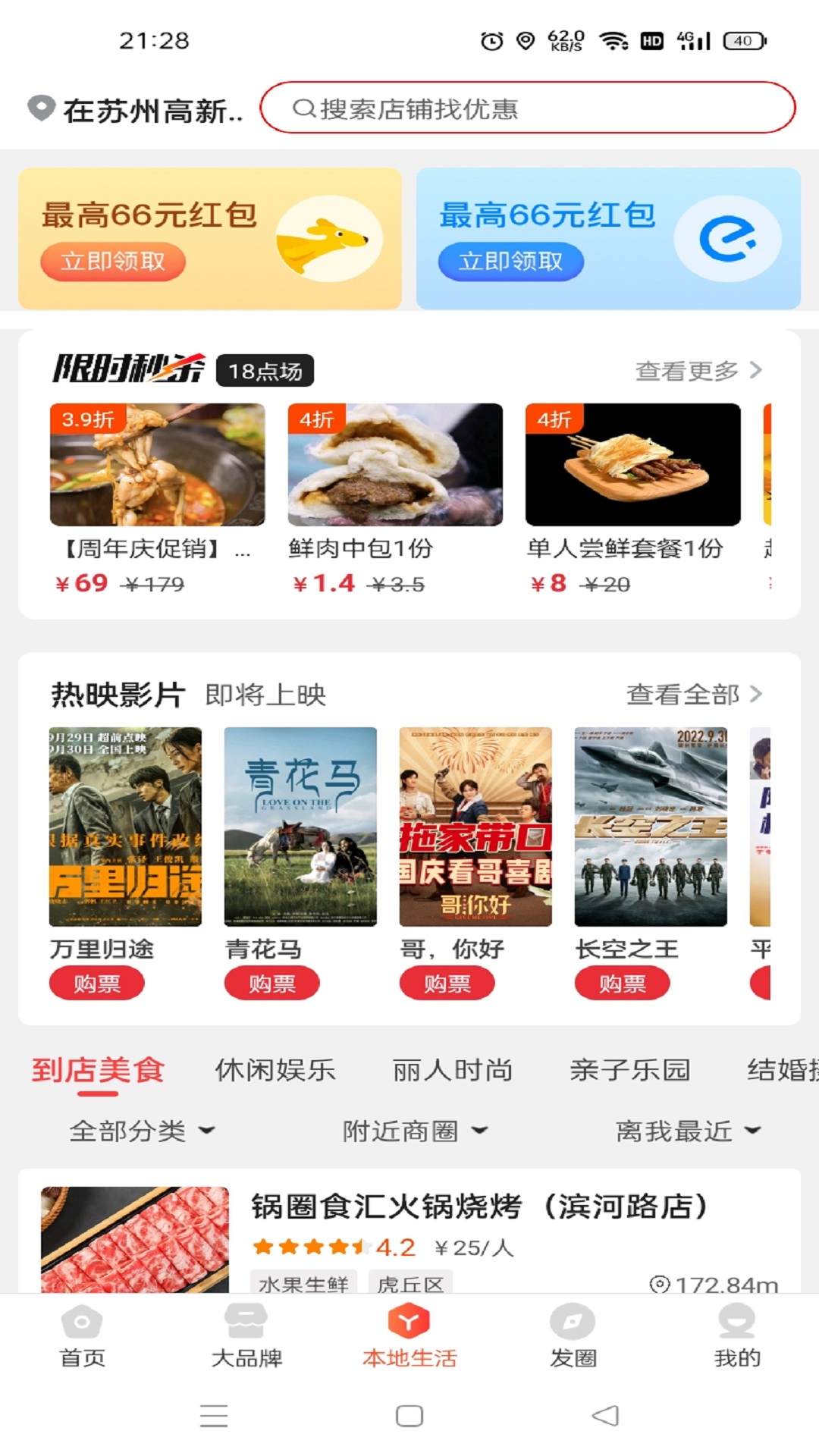Click the search input 搜索店铺找优惠
The width and height of the screenshot is (819, 1456).
click(x=531, y=108)
